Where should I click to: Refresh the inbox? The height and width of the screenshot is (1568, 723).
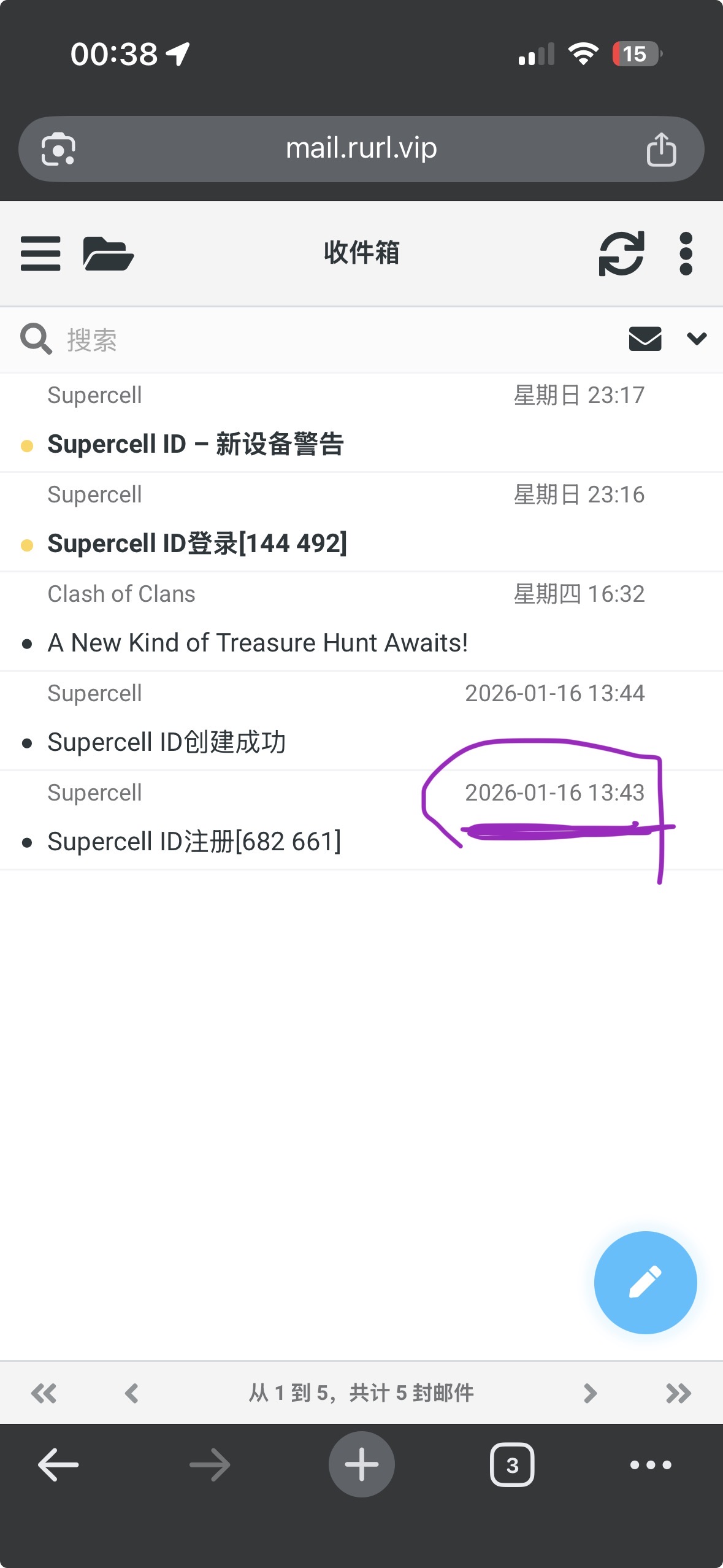pyautogui.click(x=621, y=253)
